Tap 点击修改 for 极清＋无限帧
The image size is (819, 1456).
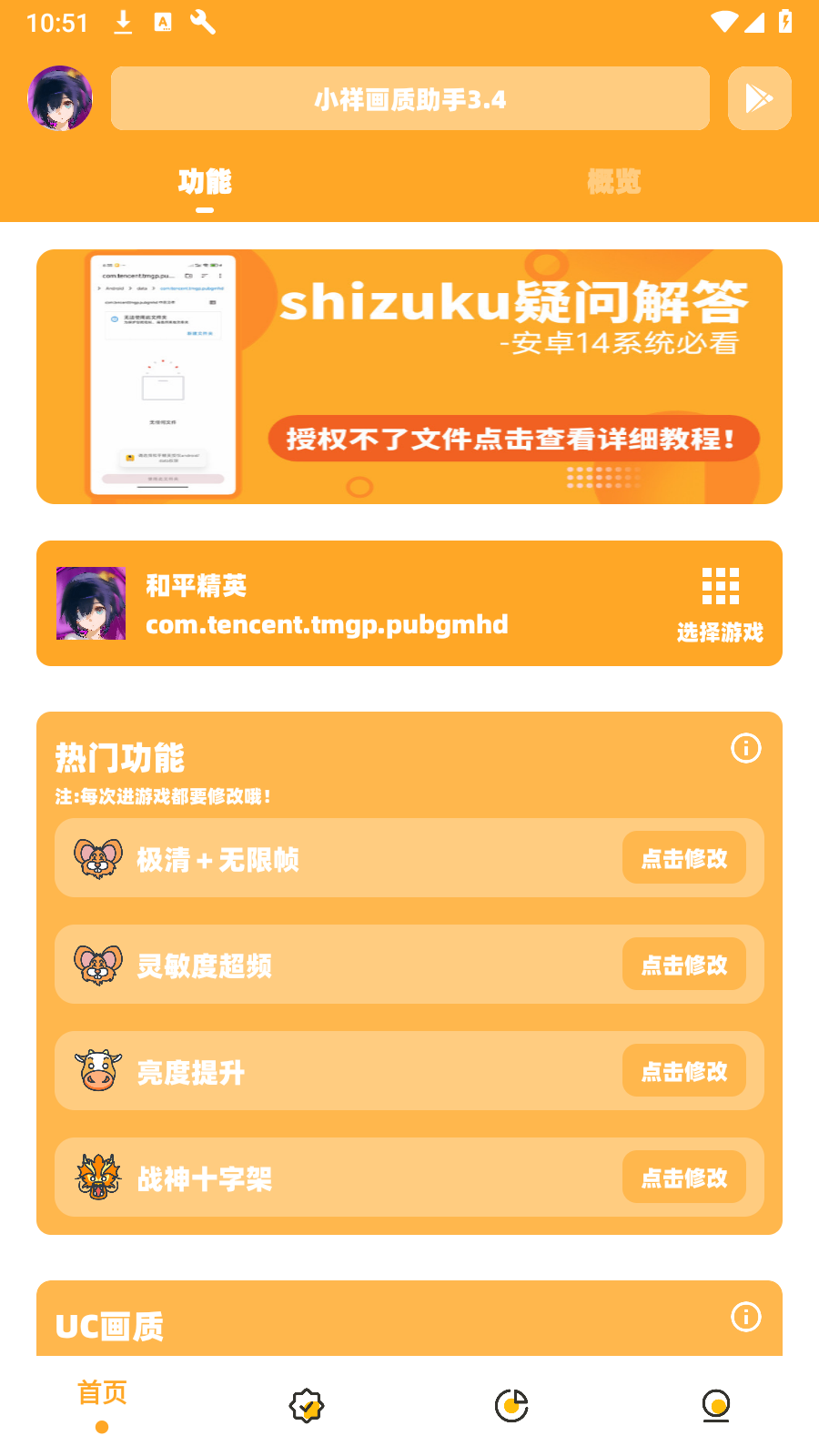[x=684, y=858]
